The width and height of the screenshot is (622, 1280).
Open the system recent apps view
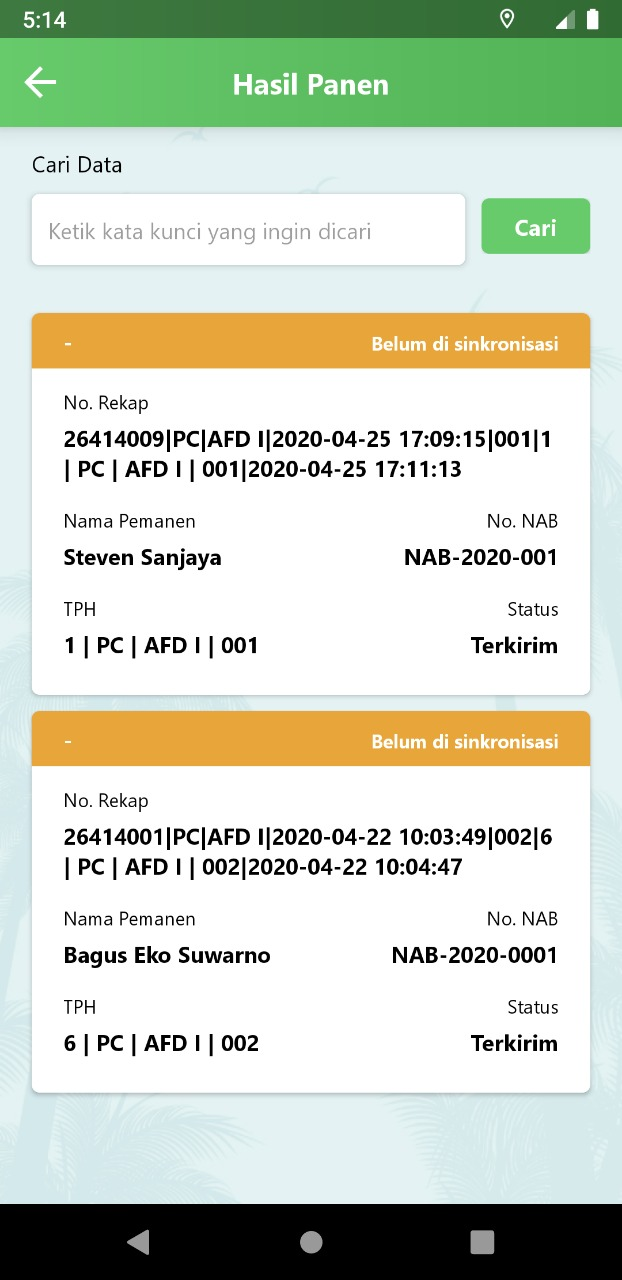click(x=482, y=1242)
